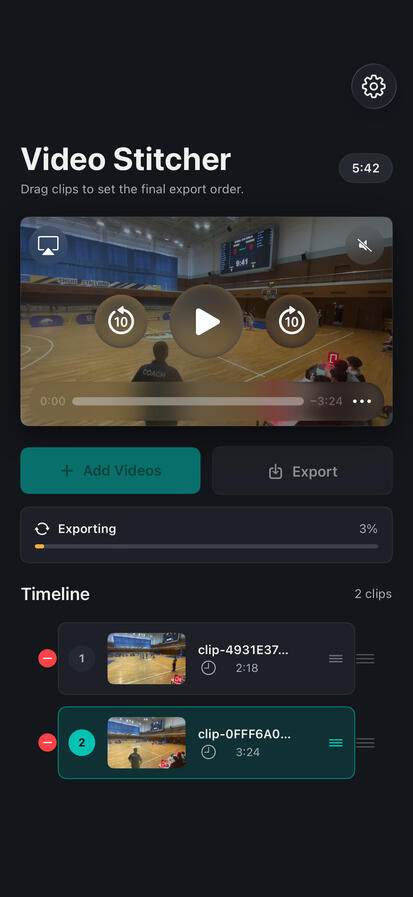This screenshot has height=897, width=413.
Task: Tap the Export button
Action: coord(303,471)
